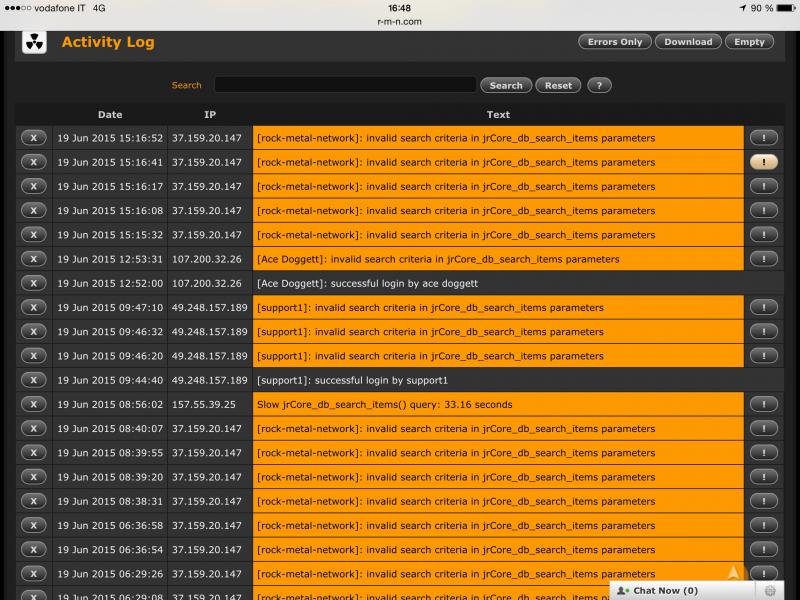Remove the 09:47:10 support1 entry
The image size is (800, 600).
click(x=33, y=308)
